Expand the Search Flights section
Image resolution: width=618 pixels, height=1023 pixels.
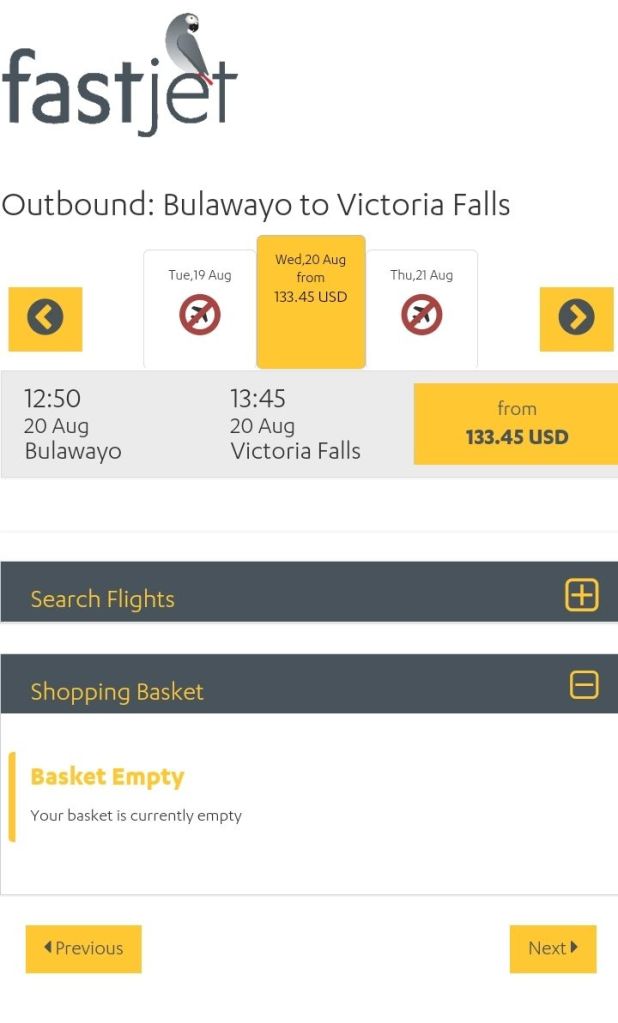pyautogui.click(x=581, y=595)
